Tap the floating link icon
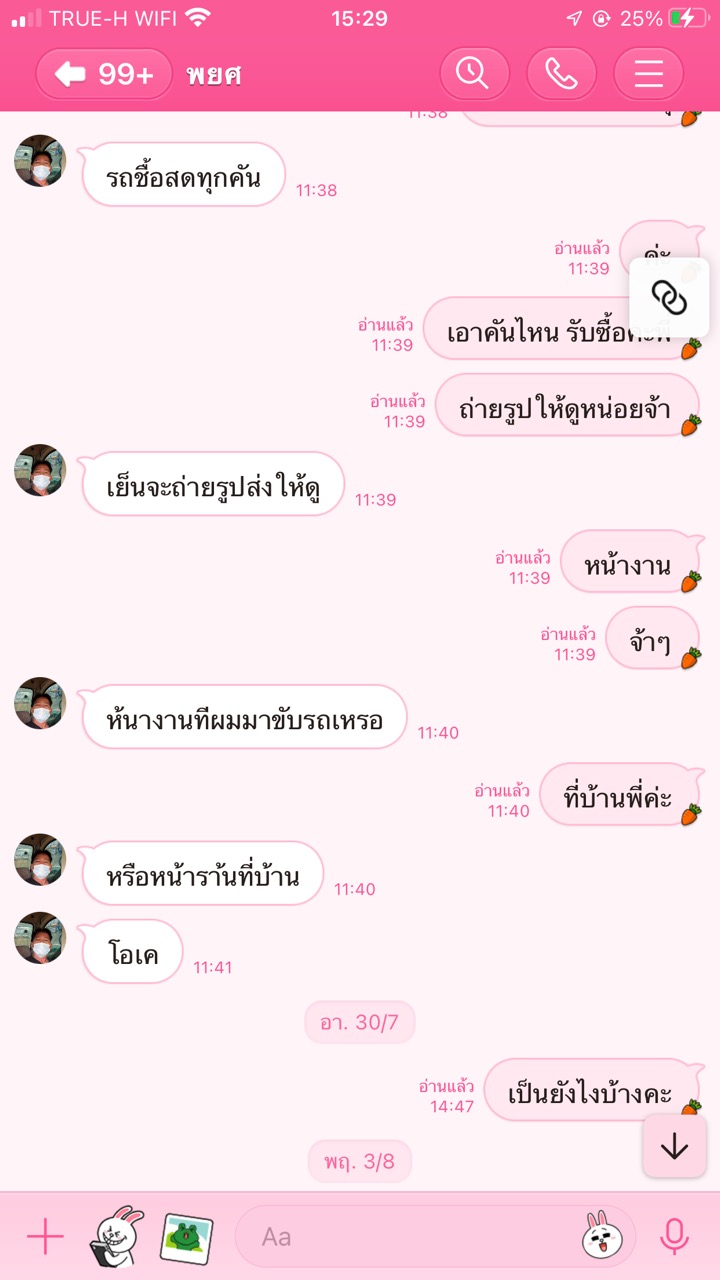720x1280 pixels. pos(669,298)
